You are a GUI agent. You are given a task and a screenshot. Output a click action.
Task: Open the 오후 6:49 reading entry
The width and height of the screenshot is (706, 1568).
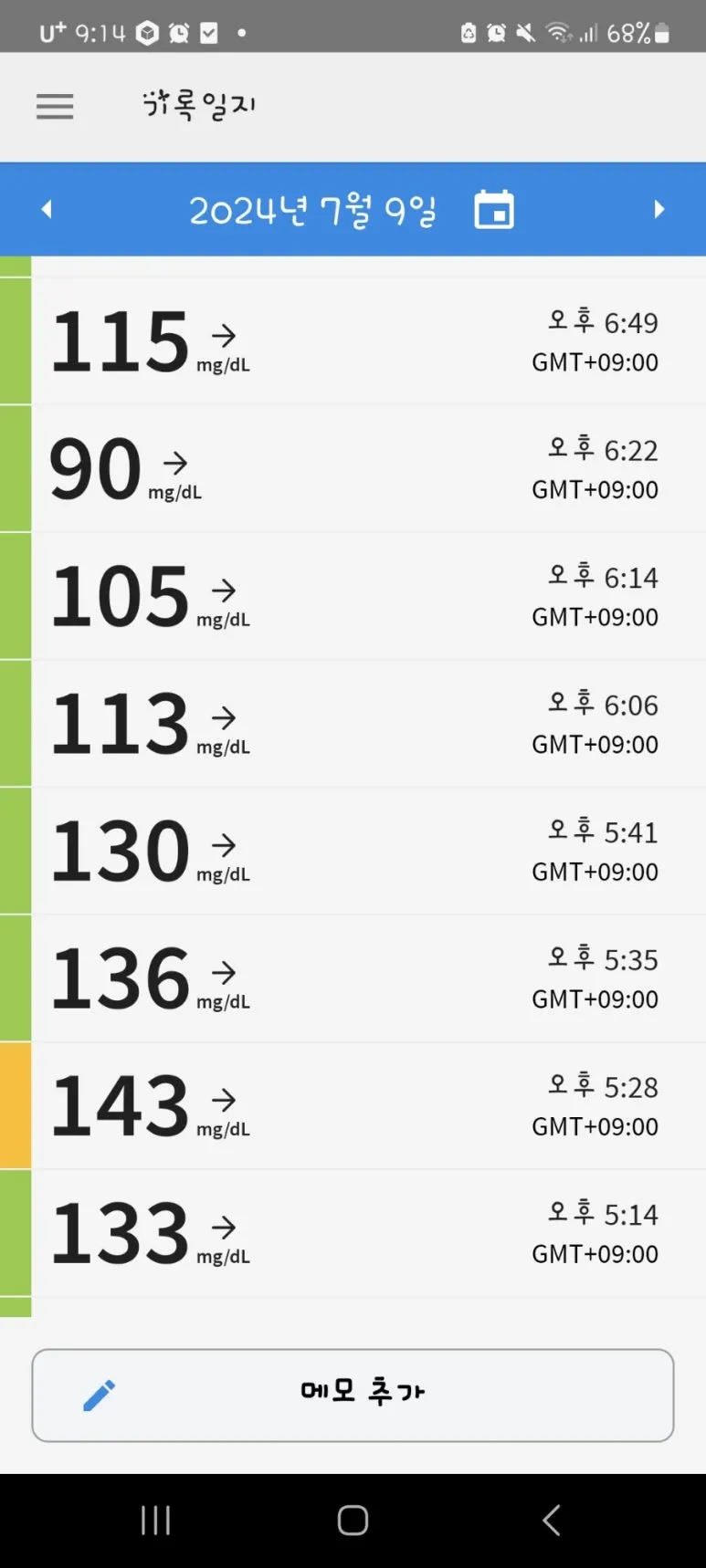click(x=353, y=340)
